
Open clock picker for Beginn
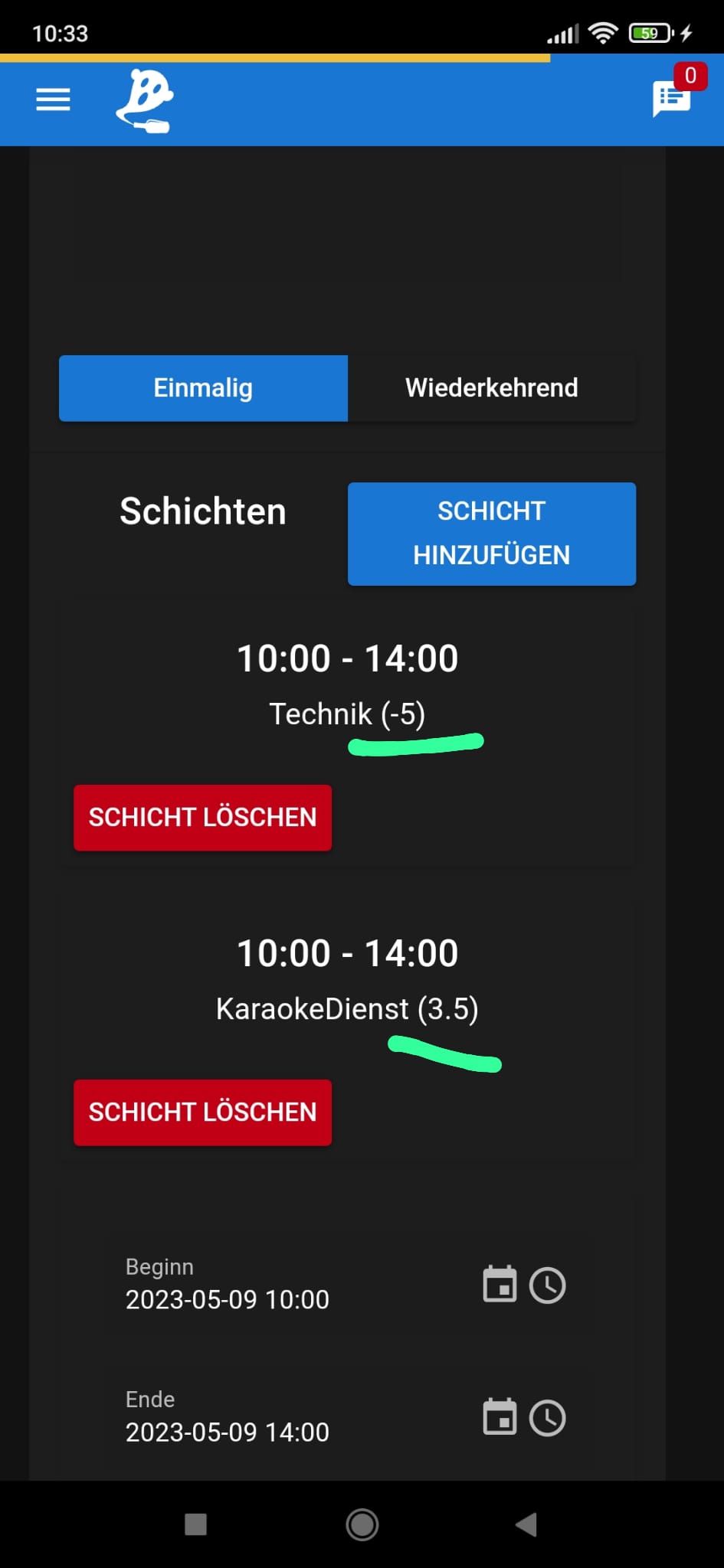547,1285
